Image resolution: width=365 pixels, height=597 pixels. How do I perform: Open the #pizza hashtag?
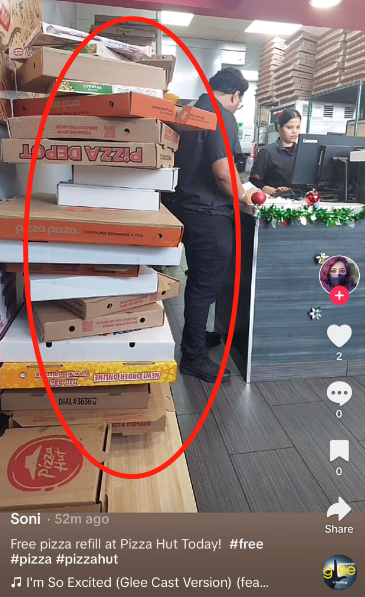31,560
